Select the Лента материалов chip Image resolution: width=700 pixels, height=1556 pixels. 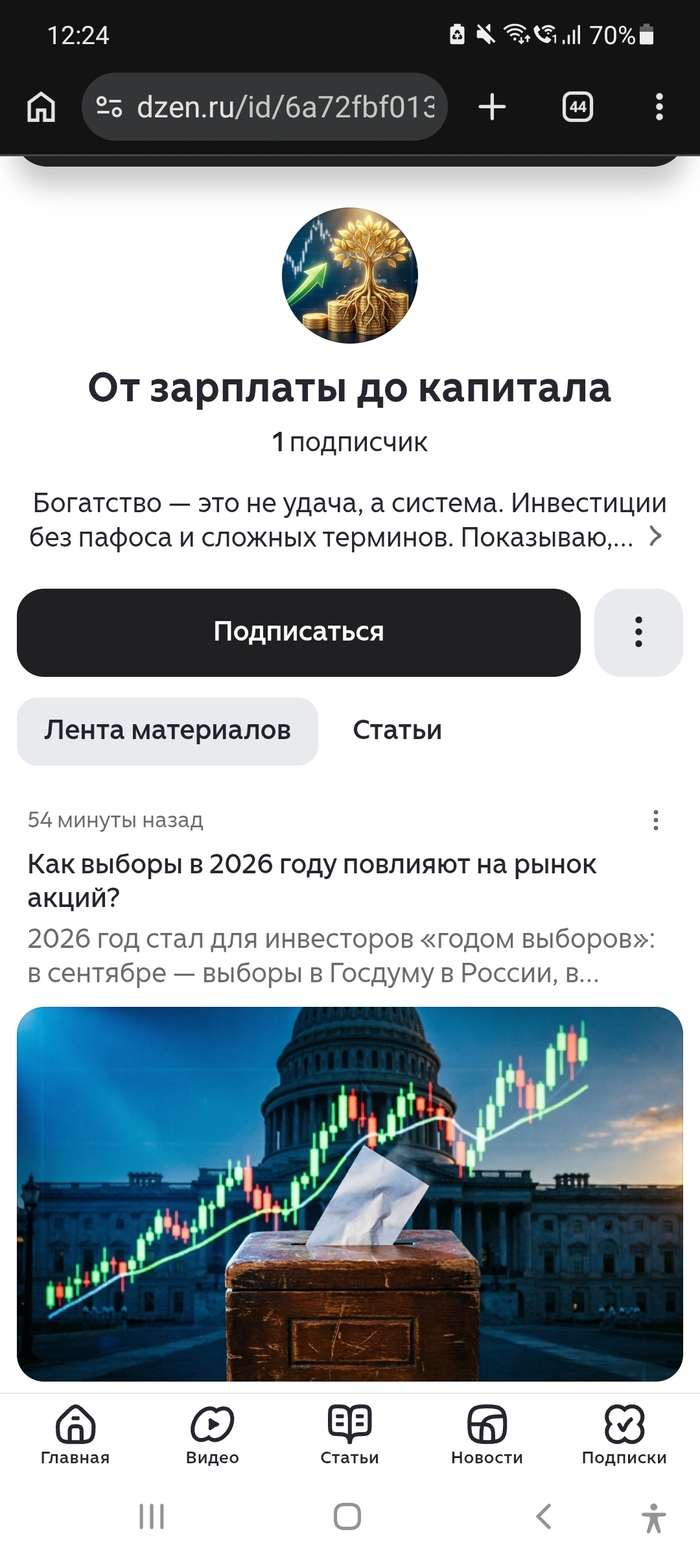pos(167,731)
